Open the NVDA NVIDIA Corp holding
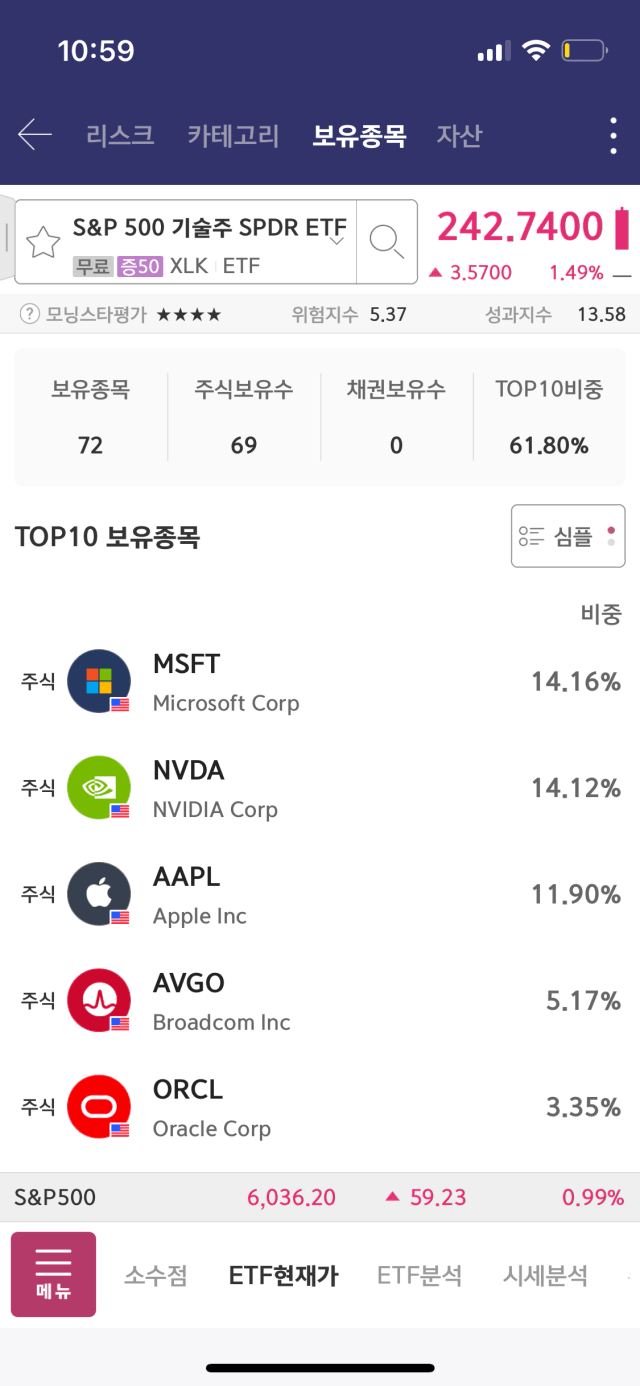 [x=320, y=788]
